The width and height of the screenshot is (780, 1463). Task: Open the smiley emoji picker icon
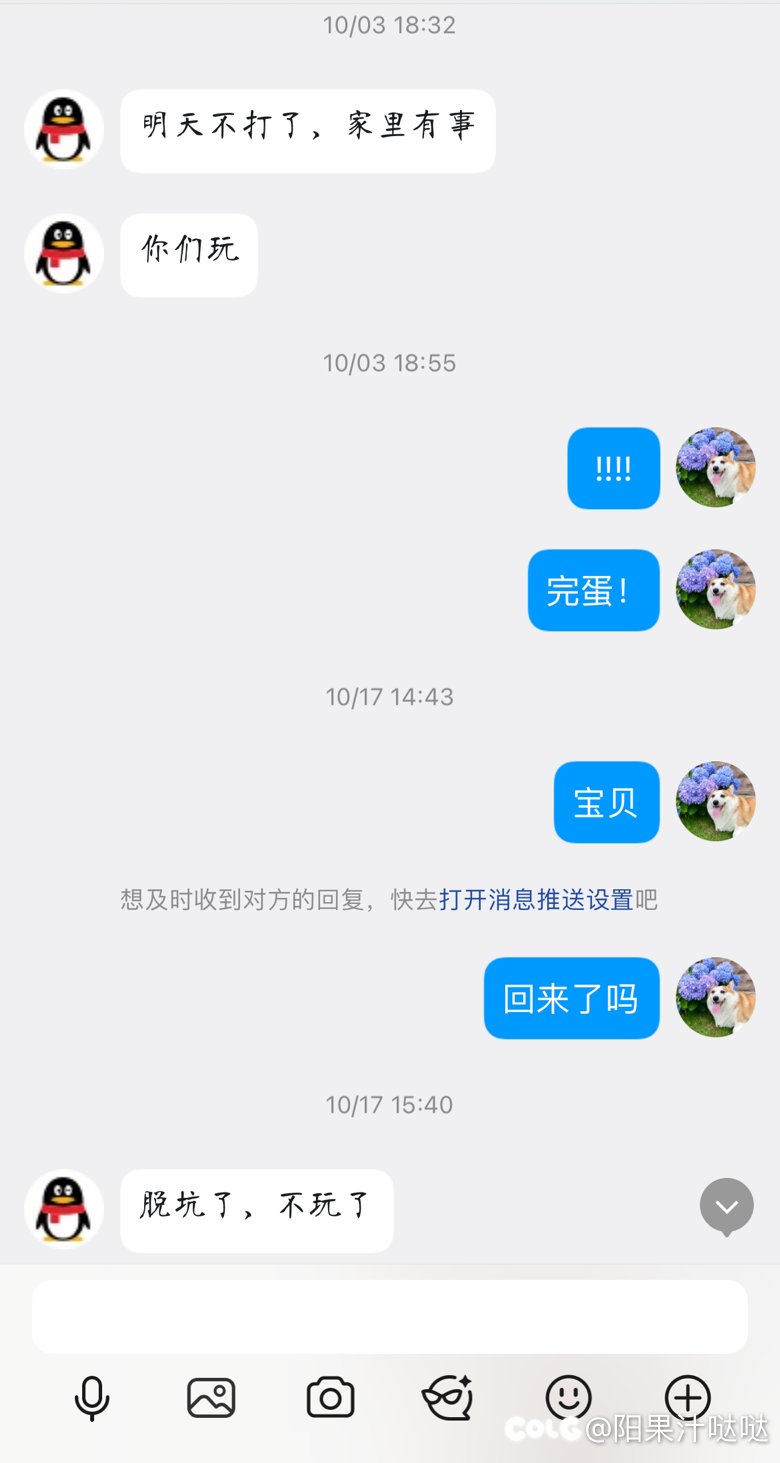pos(566,1398)
